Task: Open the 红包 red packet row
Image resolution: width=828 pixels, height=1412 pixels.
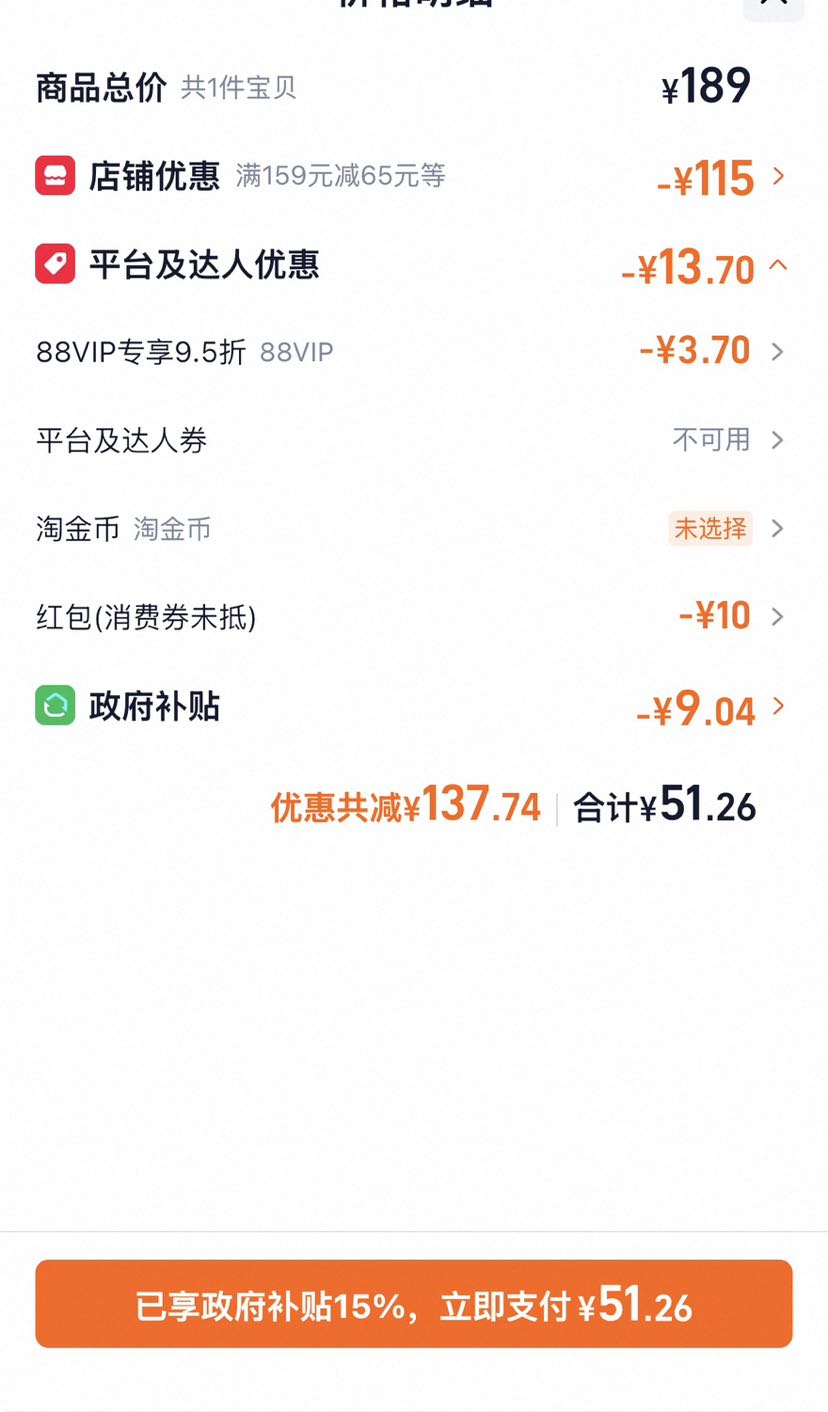Action: [x=414, y=617]
